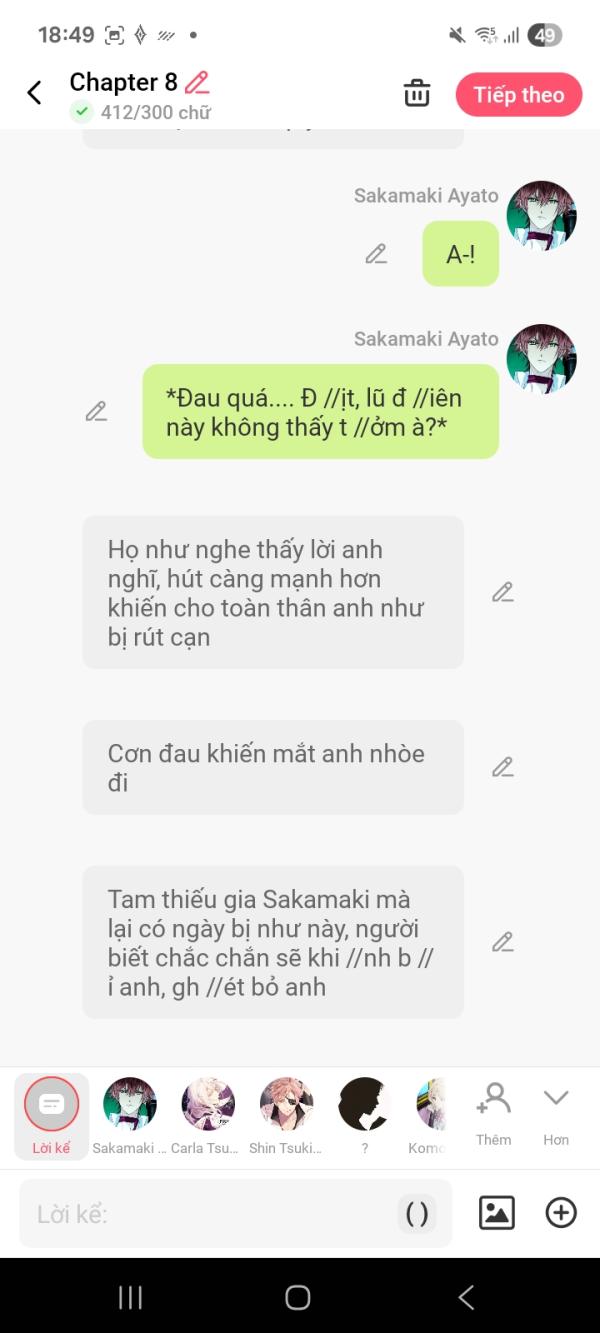Tap the Tiếp theo button
The image size is (600, 1333).
tap(518, 95)
